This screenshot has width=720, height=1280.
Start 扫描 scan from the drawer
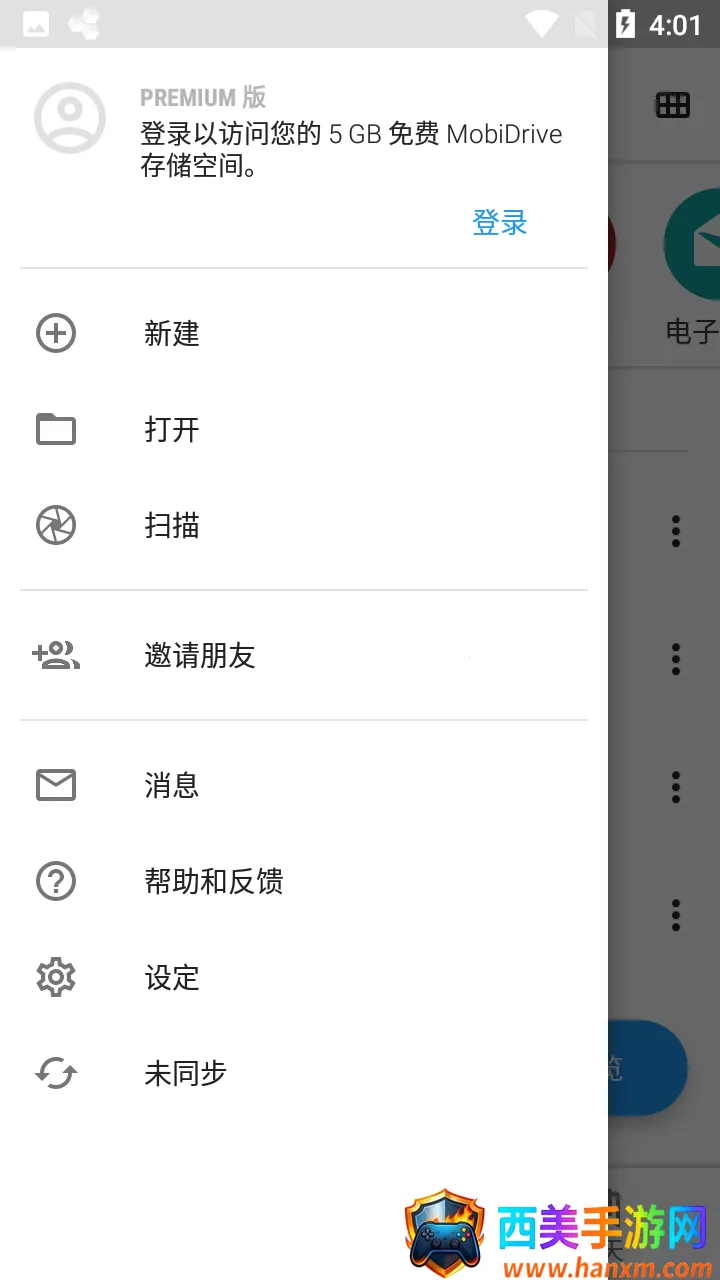tap(172, 525)
